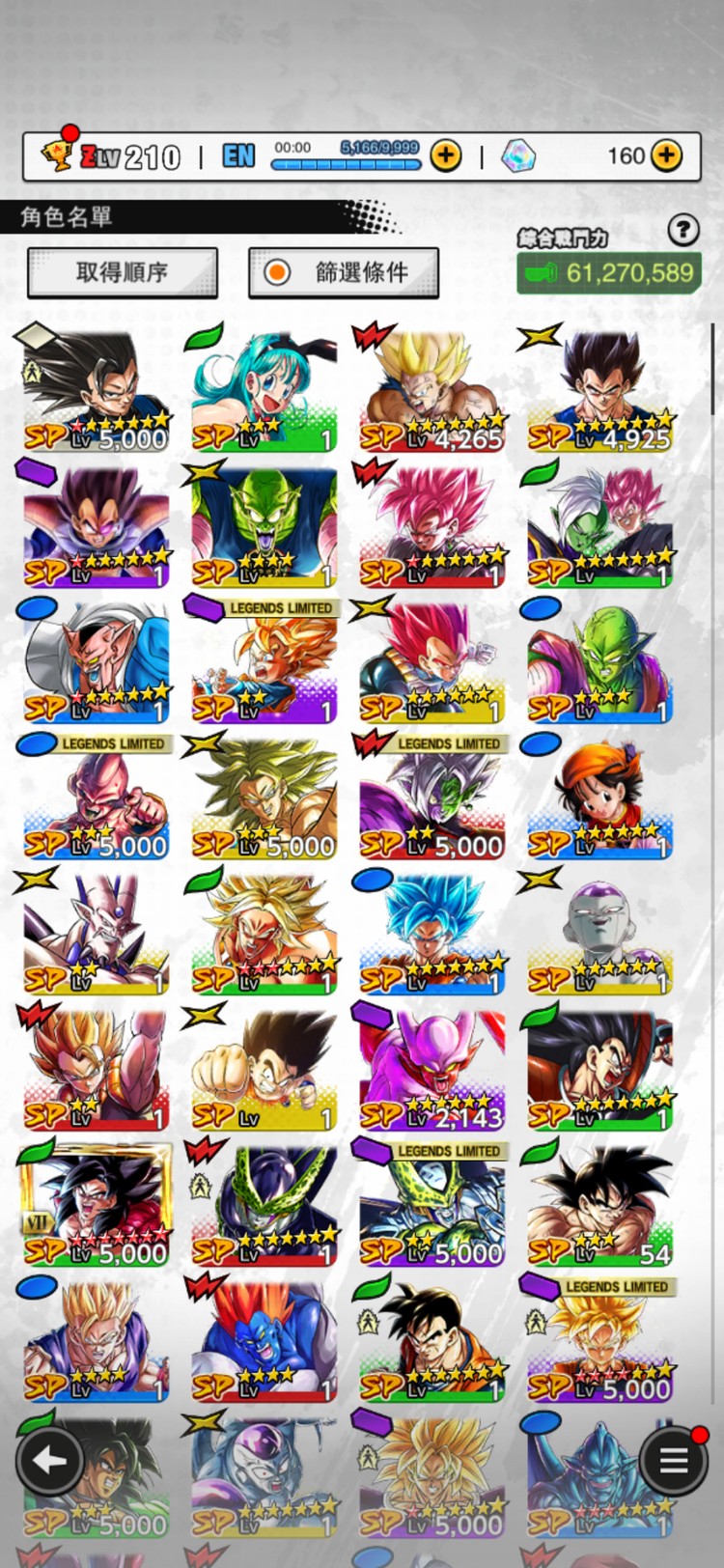Open the help question mark icon
The height and width of the screenshot is (1568, 724).
[683, 230]
